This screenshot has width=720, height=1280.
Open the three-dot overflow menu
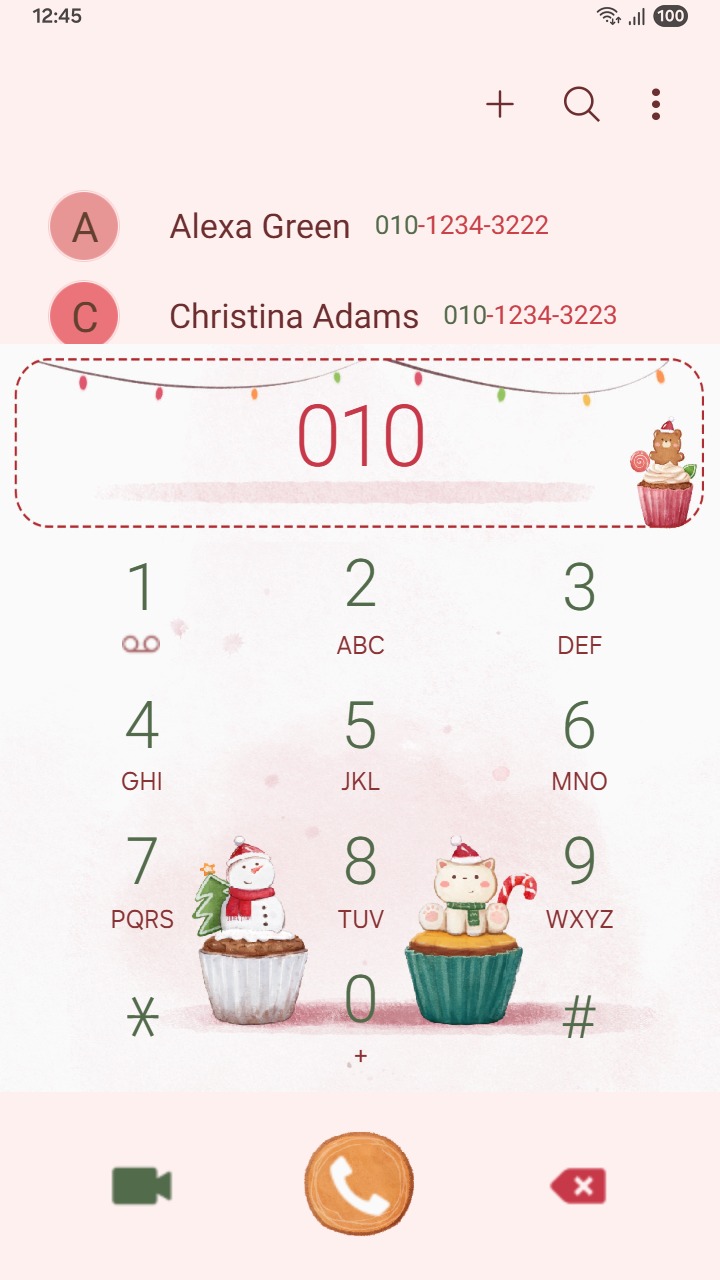[656, 104]
